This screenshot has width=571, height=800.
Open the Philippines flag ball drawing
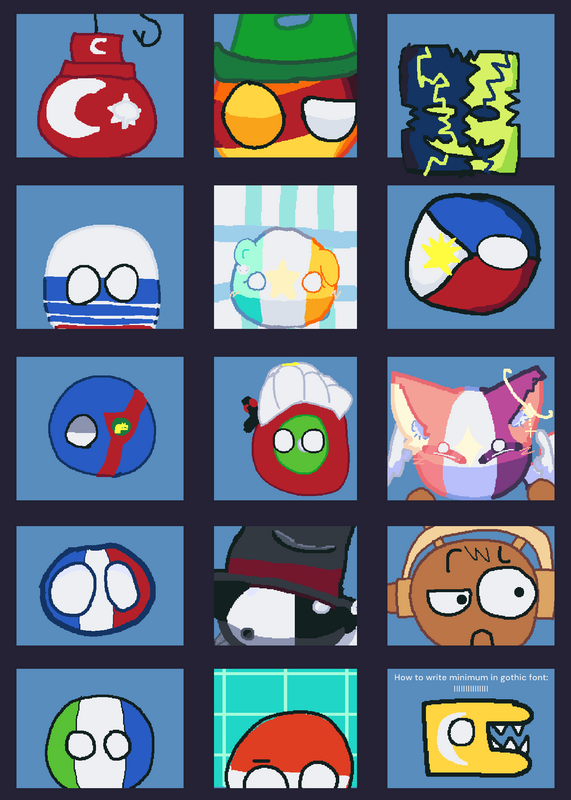click(470, 257)
